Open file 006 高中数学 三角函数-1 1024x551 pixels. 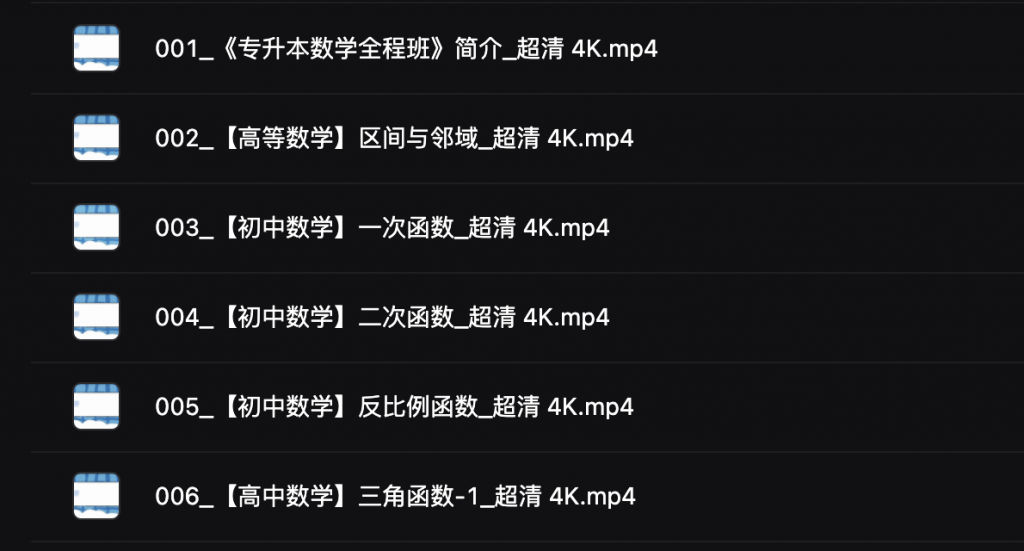(395, 496)
